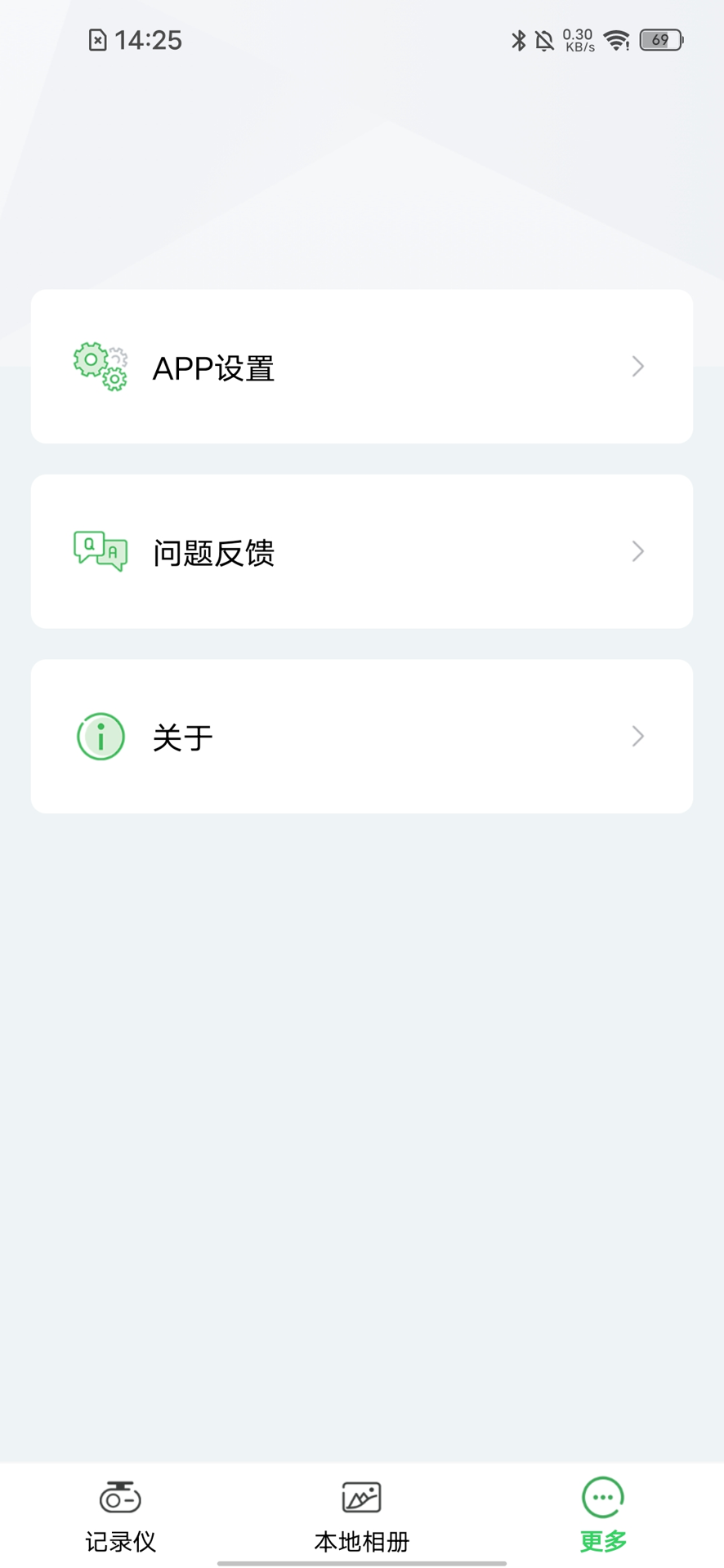Click the muted notification bell icon

[x=543, y=39]
